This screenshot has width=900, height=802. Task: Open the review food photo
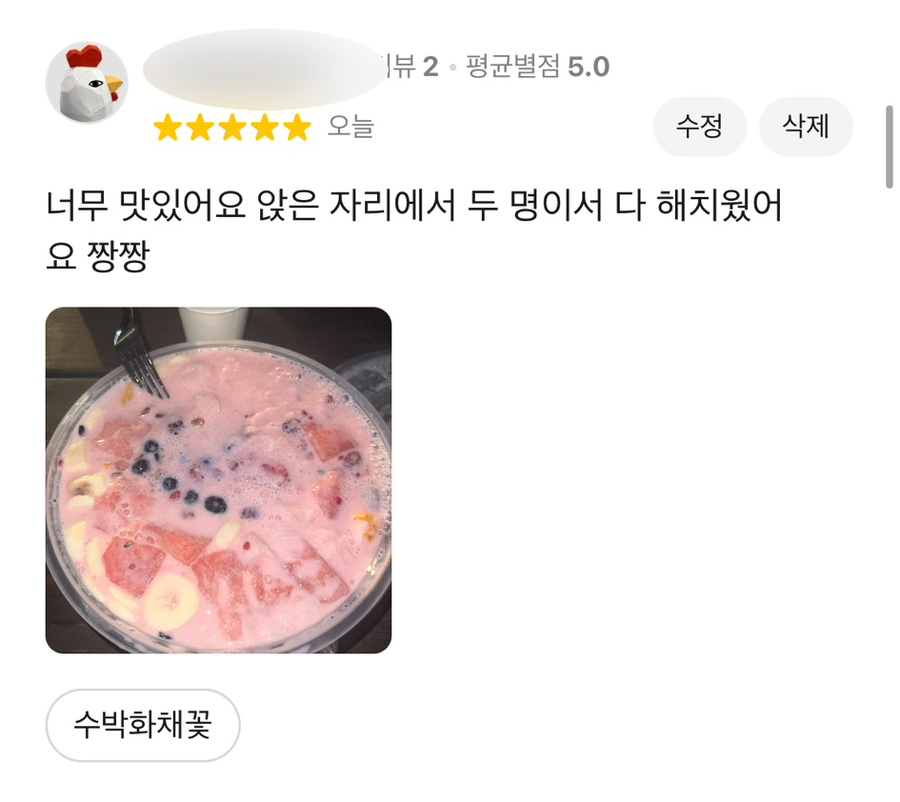click(x=218, y=480)
